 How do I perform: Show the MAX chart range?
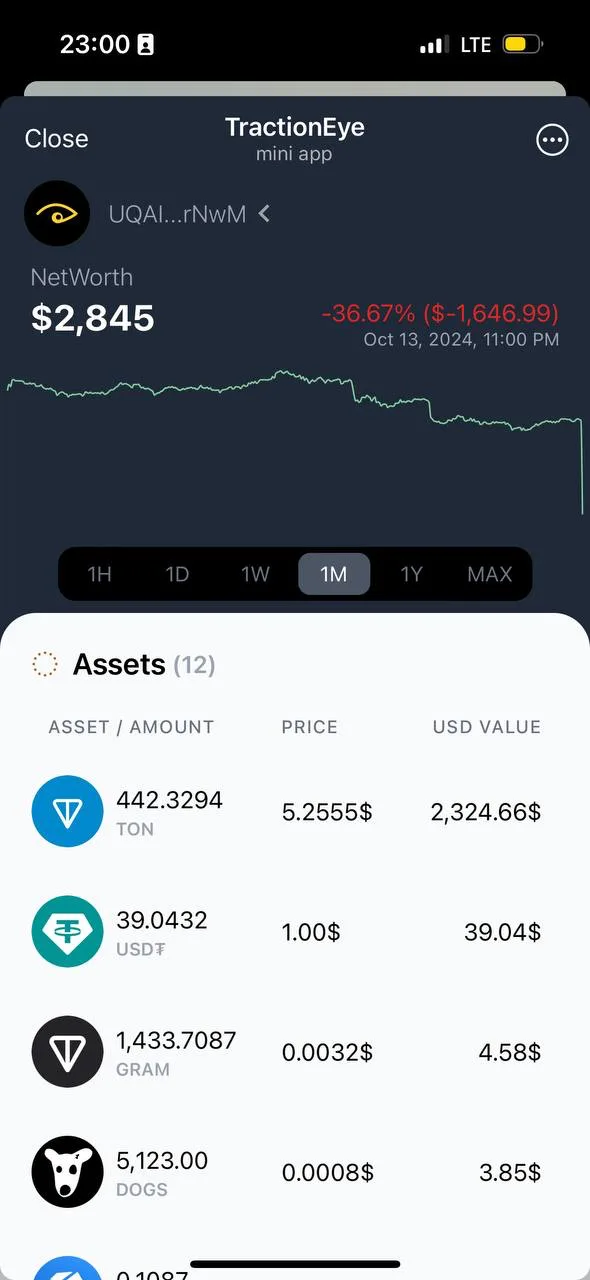click(x=490, y=574)
